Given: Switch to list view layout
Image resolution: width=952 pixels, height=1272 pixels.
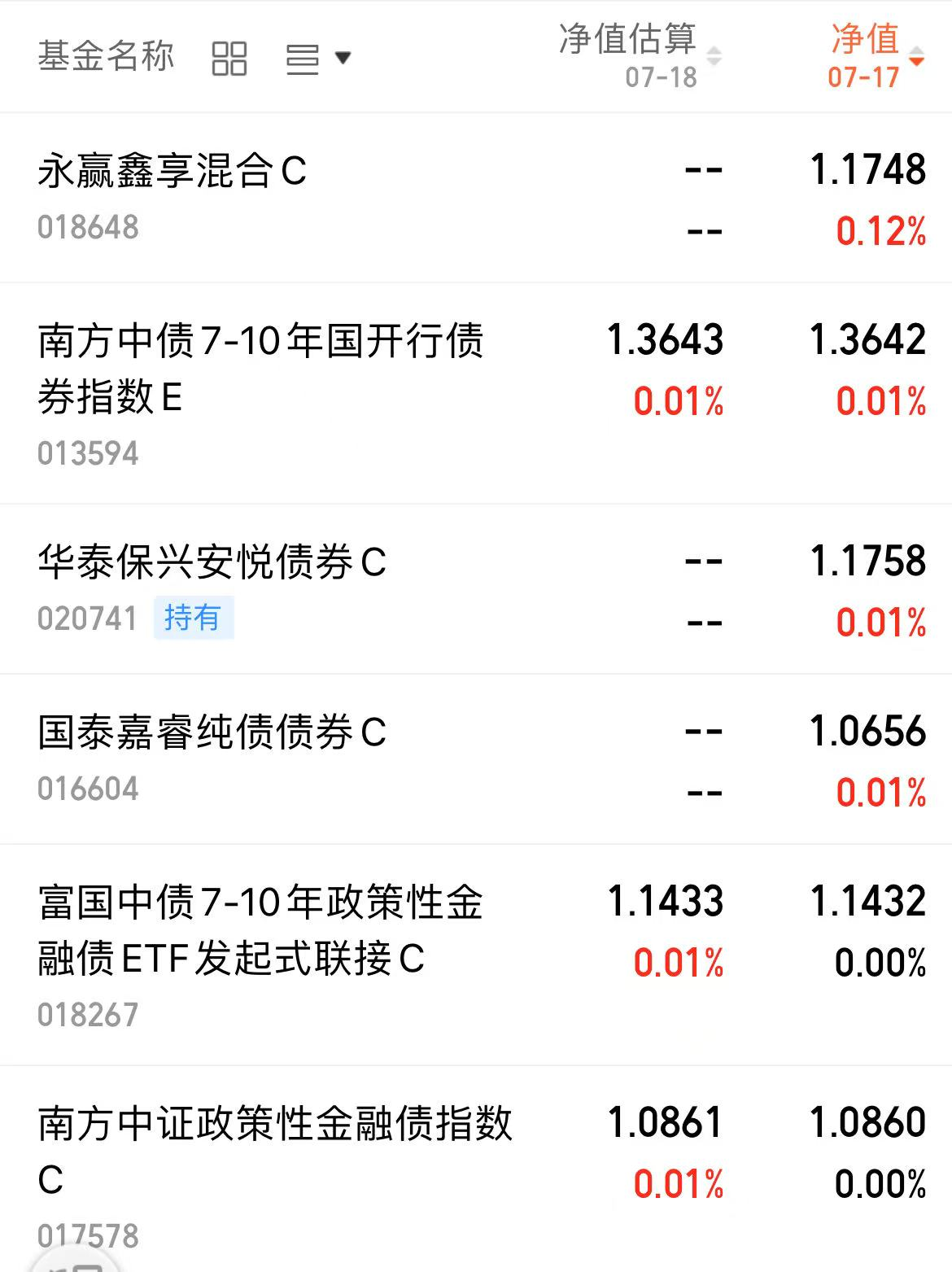Looking at the screenshot, I should coord(301,58).
